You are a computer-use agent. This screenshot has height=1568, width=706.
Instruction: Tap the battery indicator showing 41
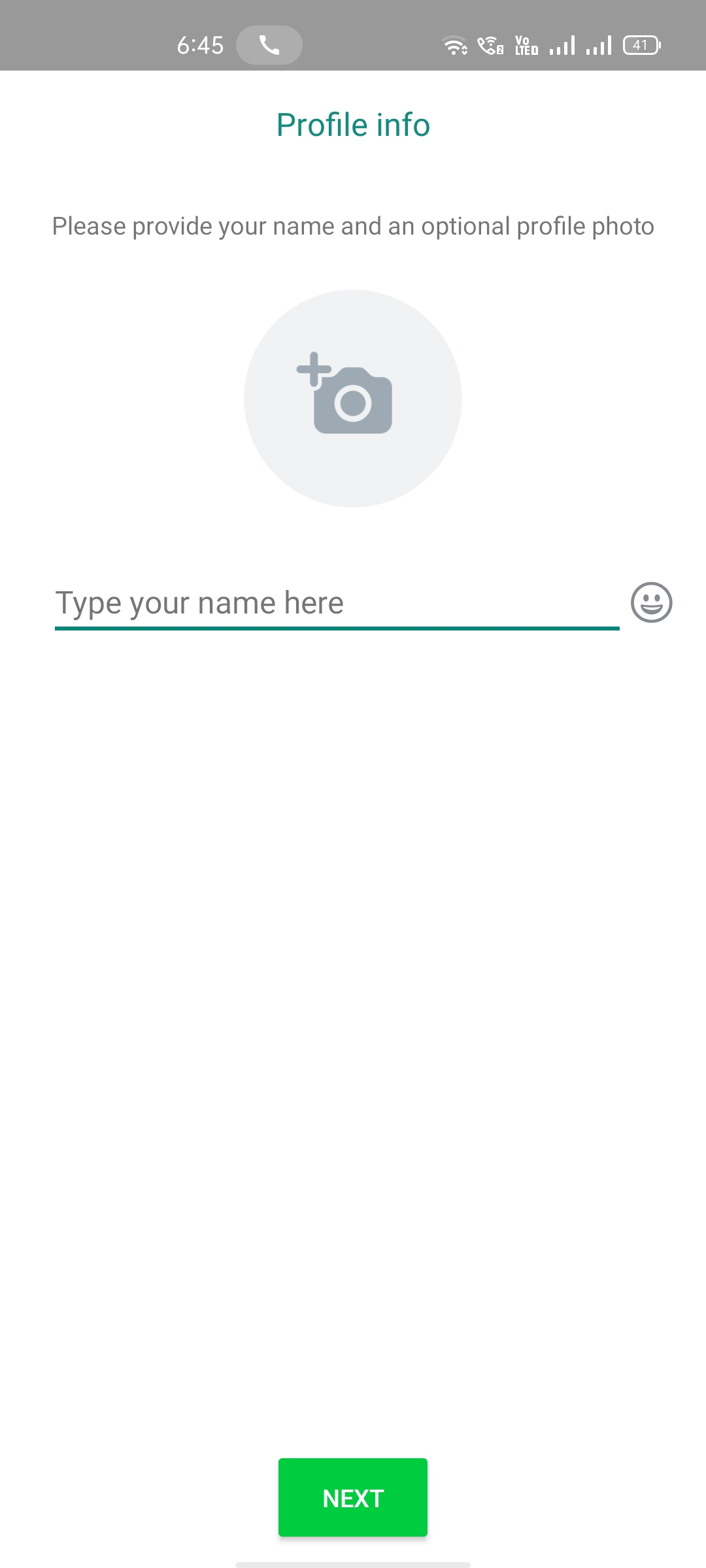click(x=642, y=44)
